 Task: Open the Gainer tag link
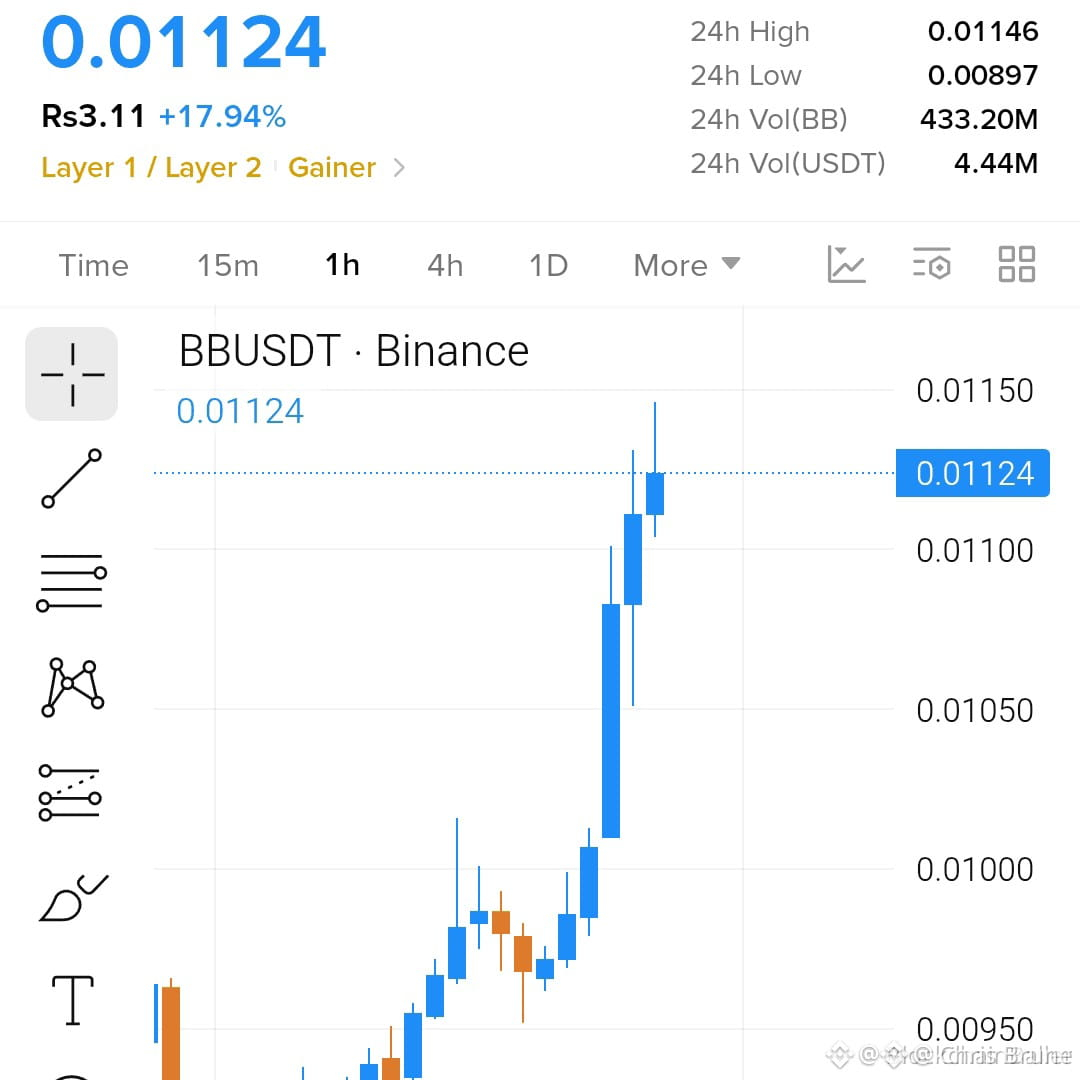pyautogui.click(x=332, y=167)
